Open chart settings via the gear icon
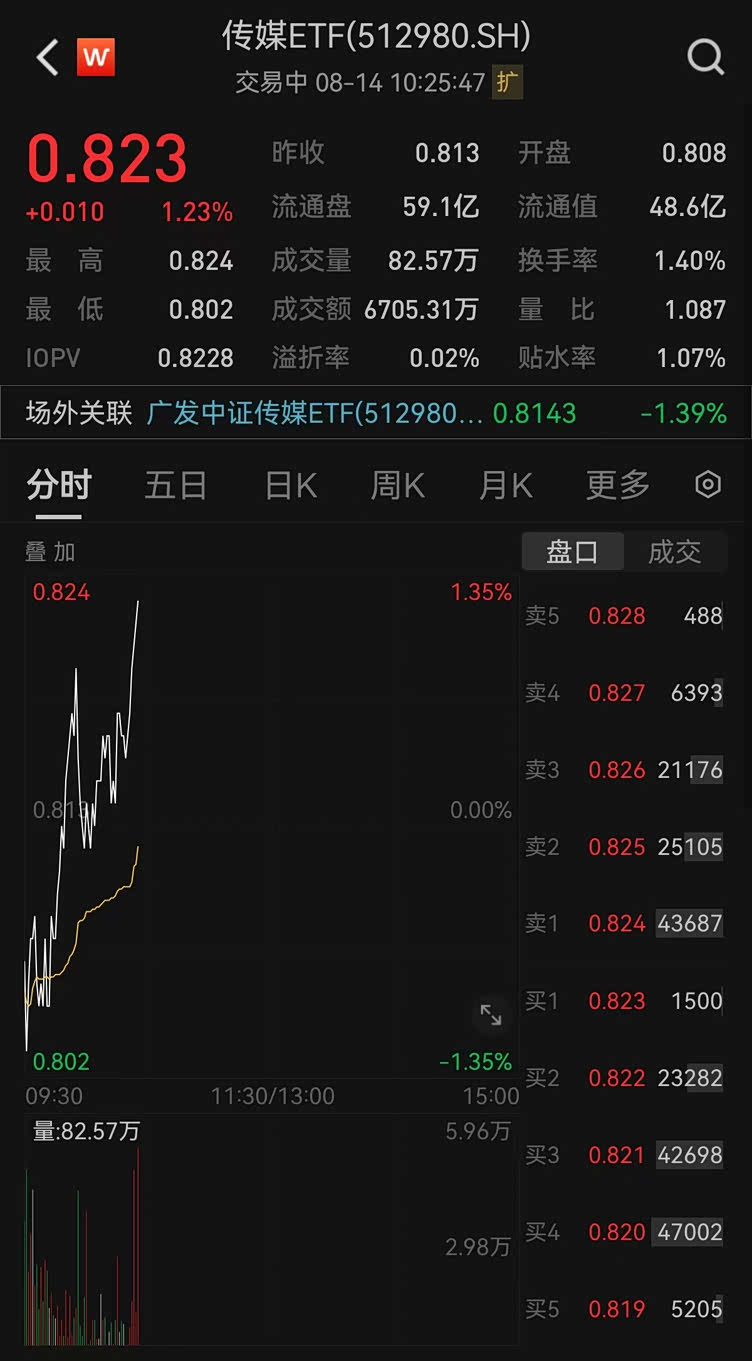 [708, 484]
